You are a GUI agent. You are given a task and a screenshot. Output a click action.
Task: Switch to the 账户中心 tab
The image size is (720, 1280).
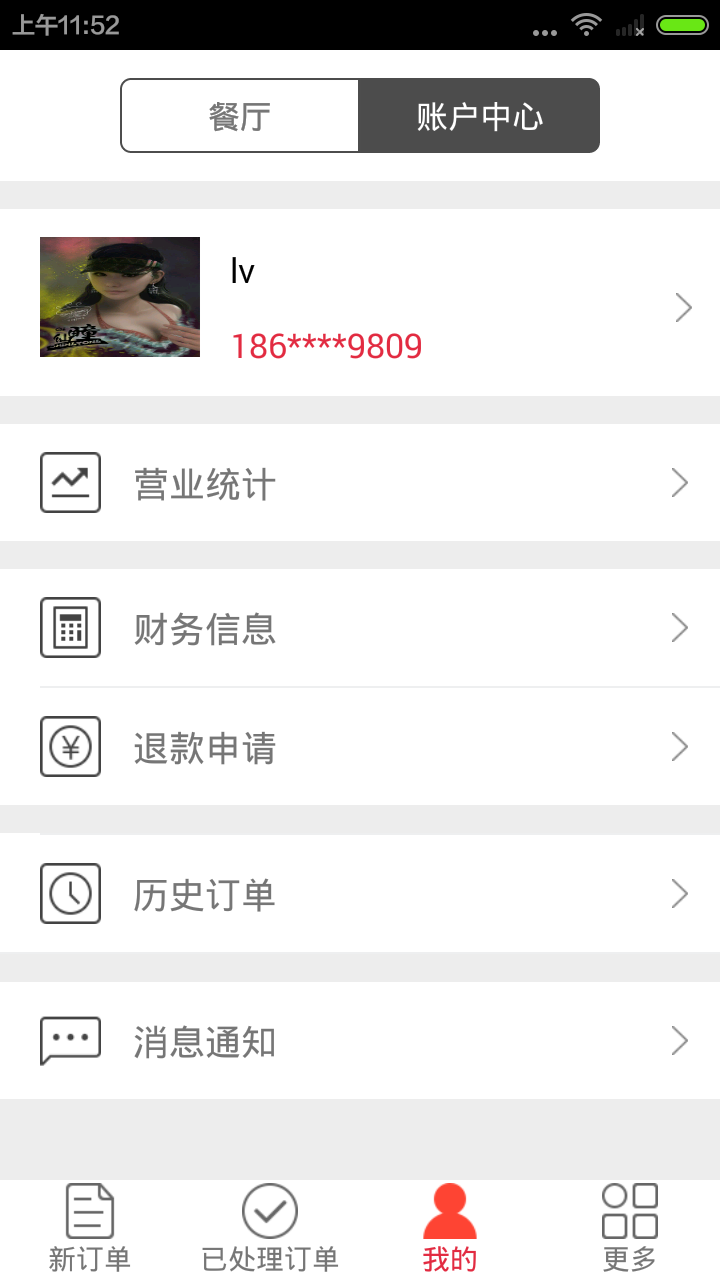click(479, 115)
